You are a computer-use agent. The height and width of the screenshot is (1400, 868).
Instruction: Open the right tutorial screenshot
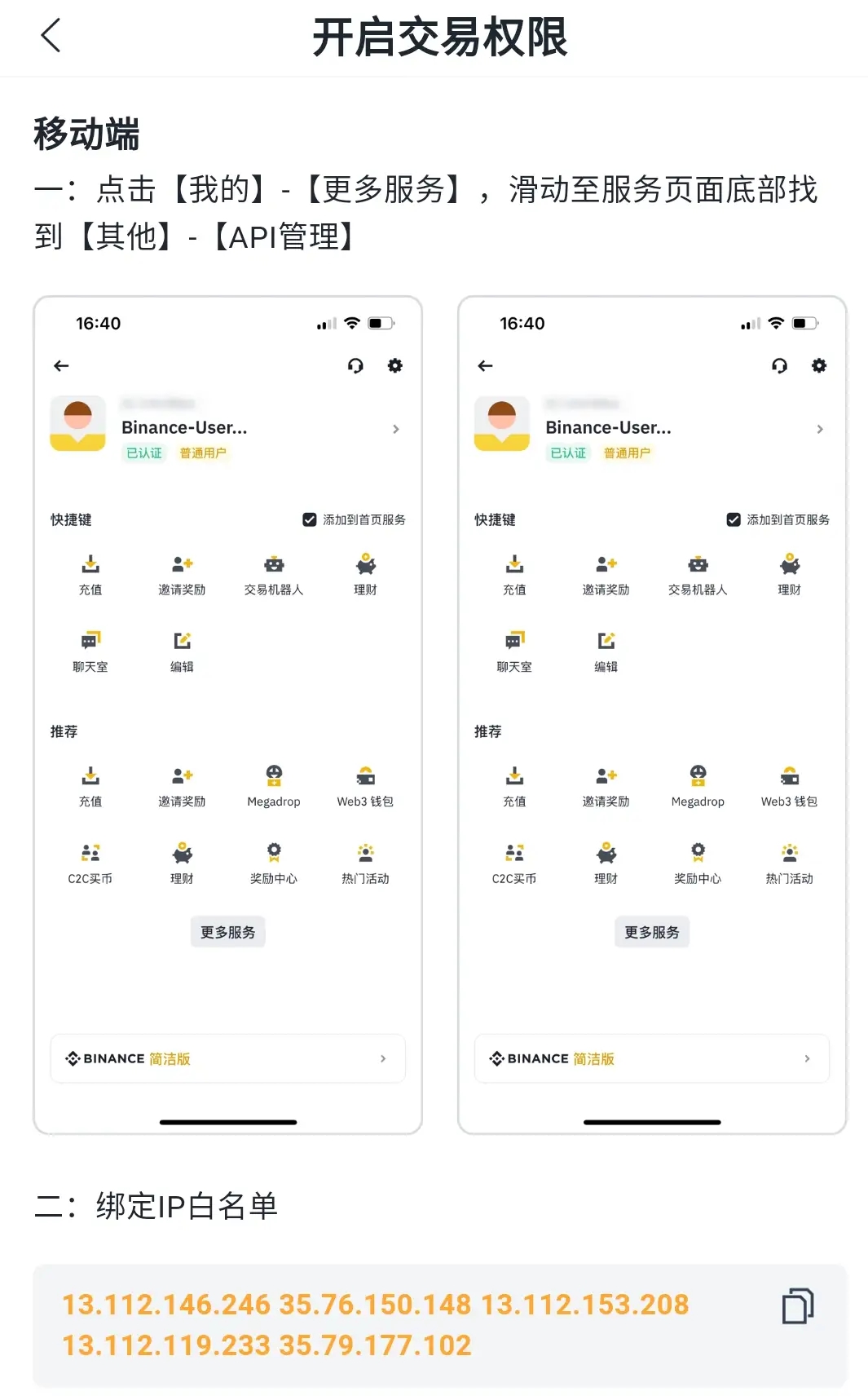click(x=651, y=714)
